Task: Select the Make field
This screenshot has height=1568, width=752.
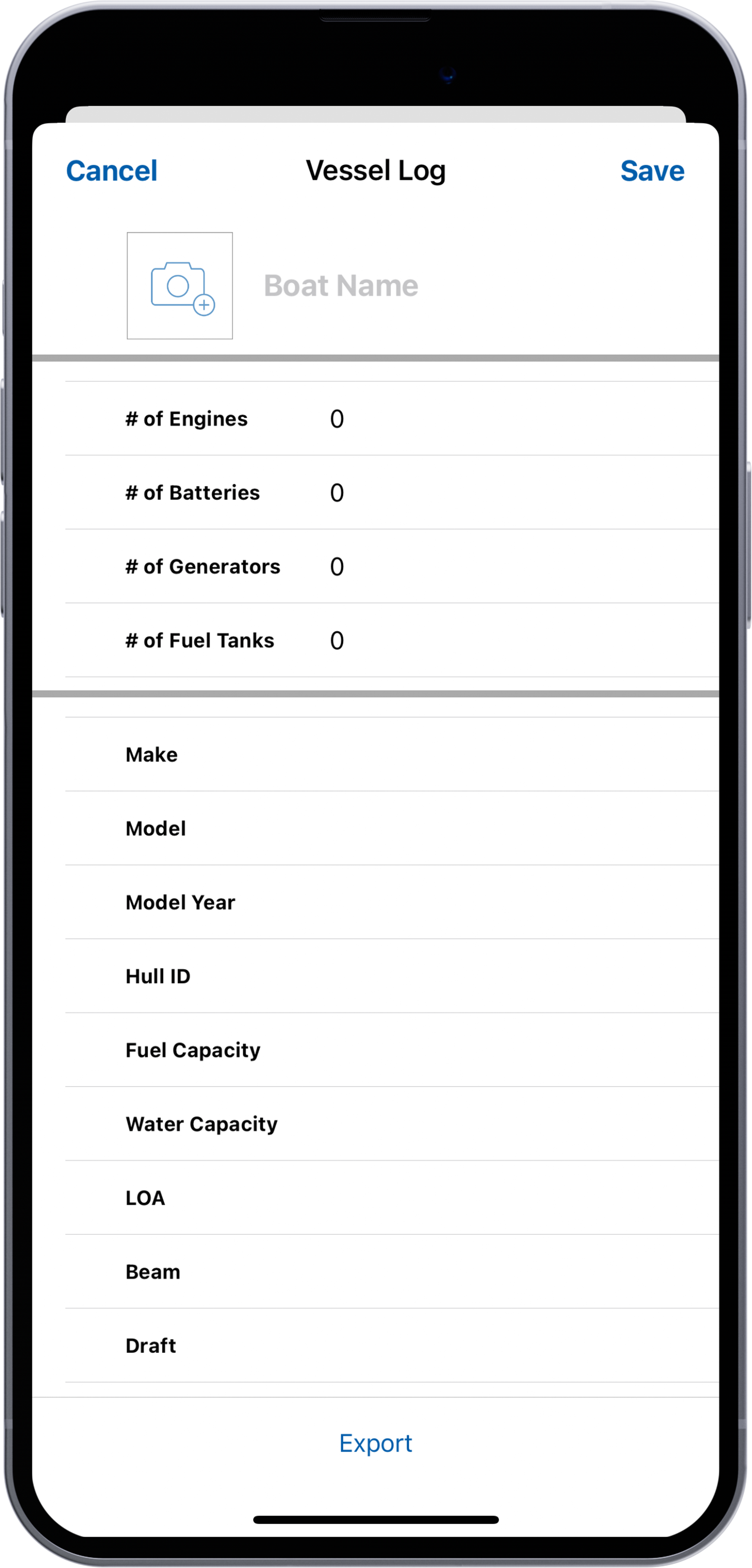Action: 392,755
